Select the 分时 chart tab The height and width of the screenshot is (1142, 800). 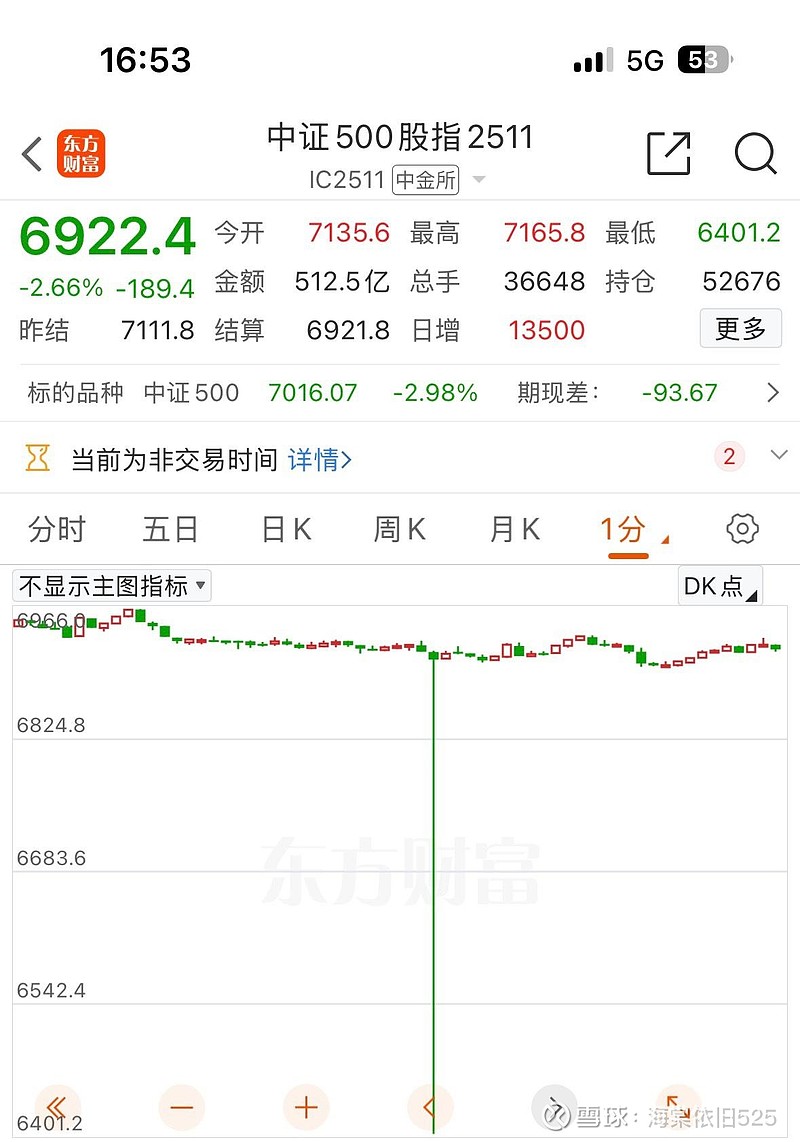pos(57,529)
